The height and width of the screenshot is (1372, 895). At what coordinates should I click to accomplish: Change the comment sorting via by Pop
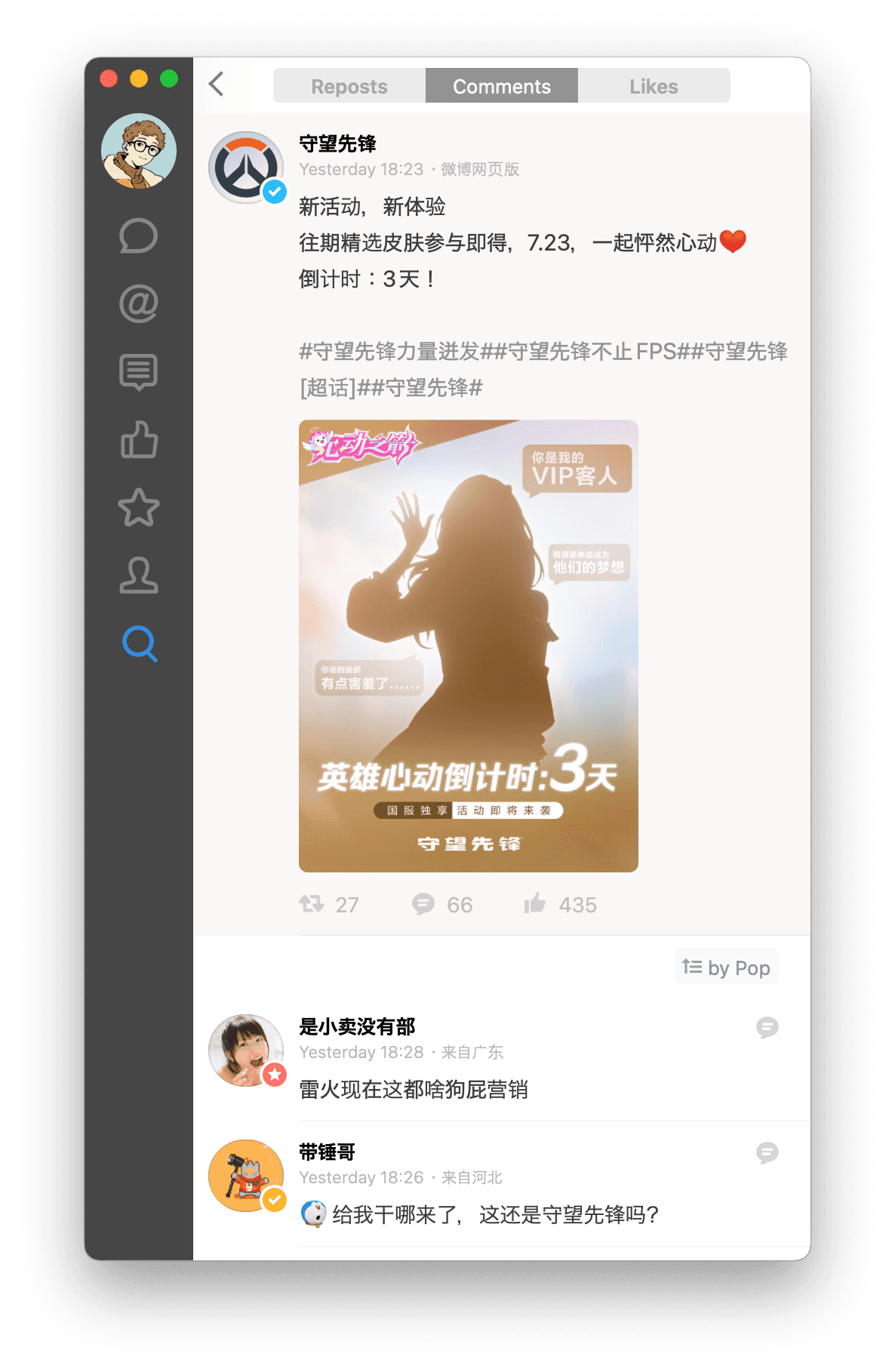[726, 967]
